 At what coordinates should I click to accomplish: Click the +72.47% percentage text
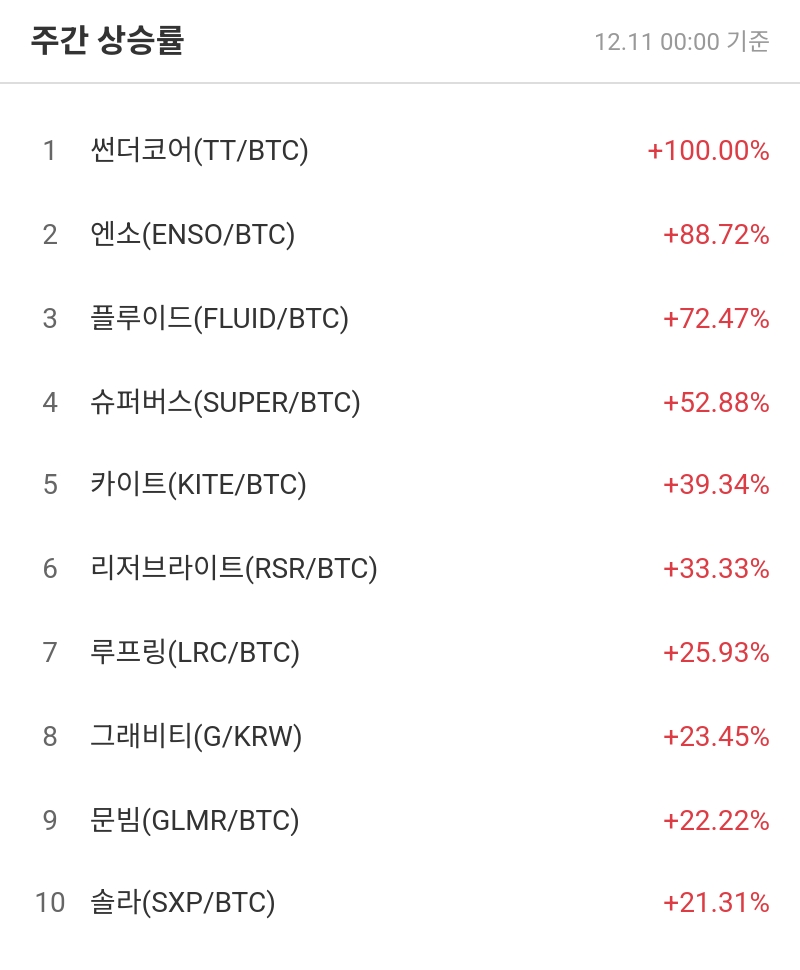coord(712,319)
